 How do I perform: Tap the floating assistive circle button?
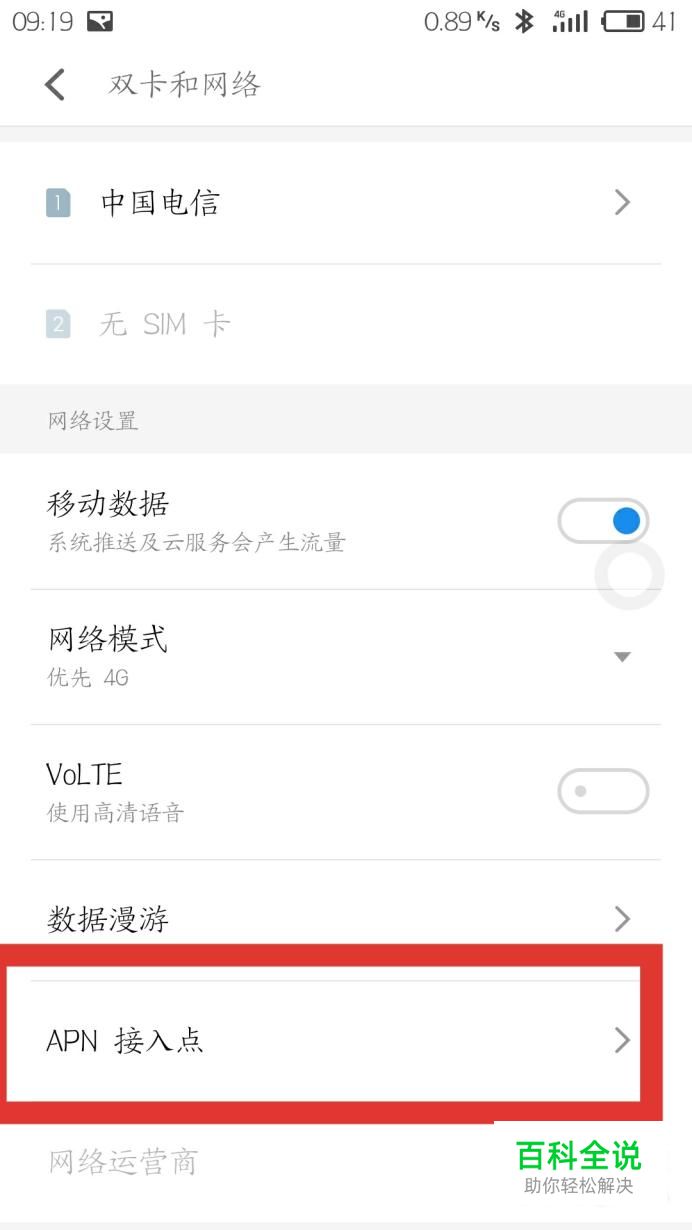(629, 575)
